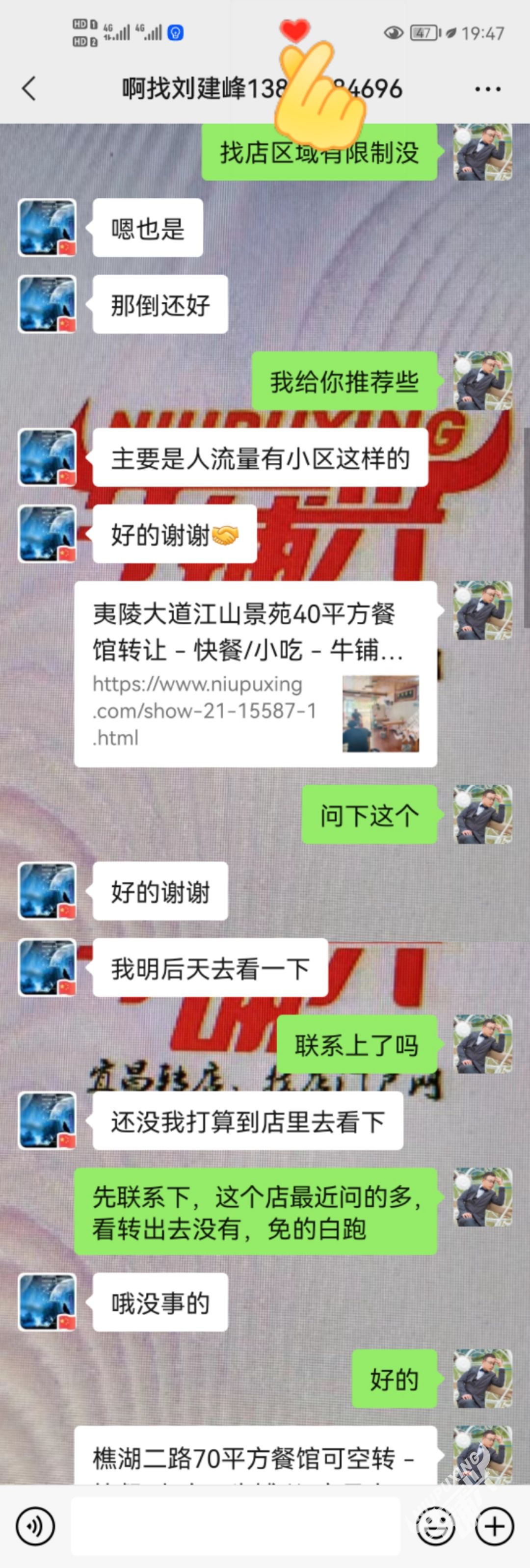Open contact avatar beside 嗯也是

click(x=48, y=228)
